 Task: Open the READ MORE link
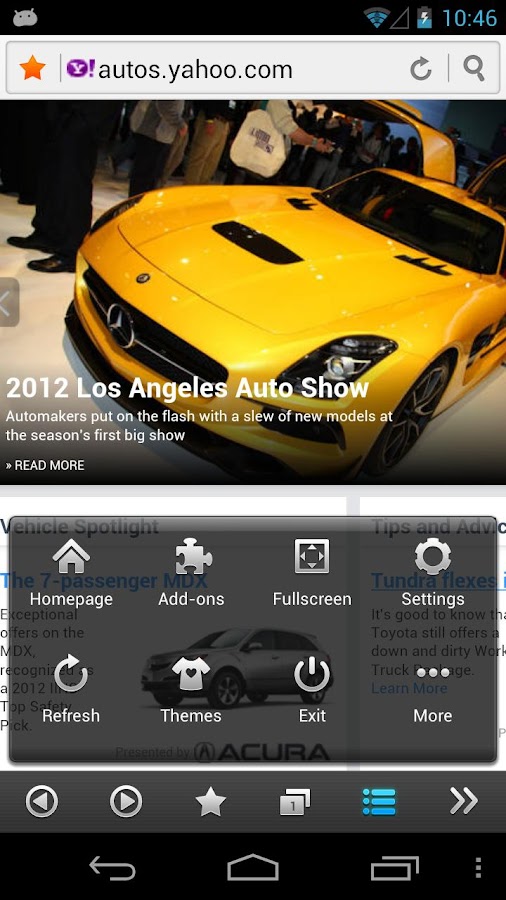(x=45, y=465)
